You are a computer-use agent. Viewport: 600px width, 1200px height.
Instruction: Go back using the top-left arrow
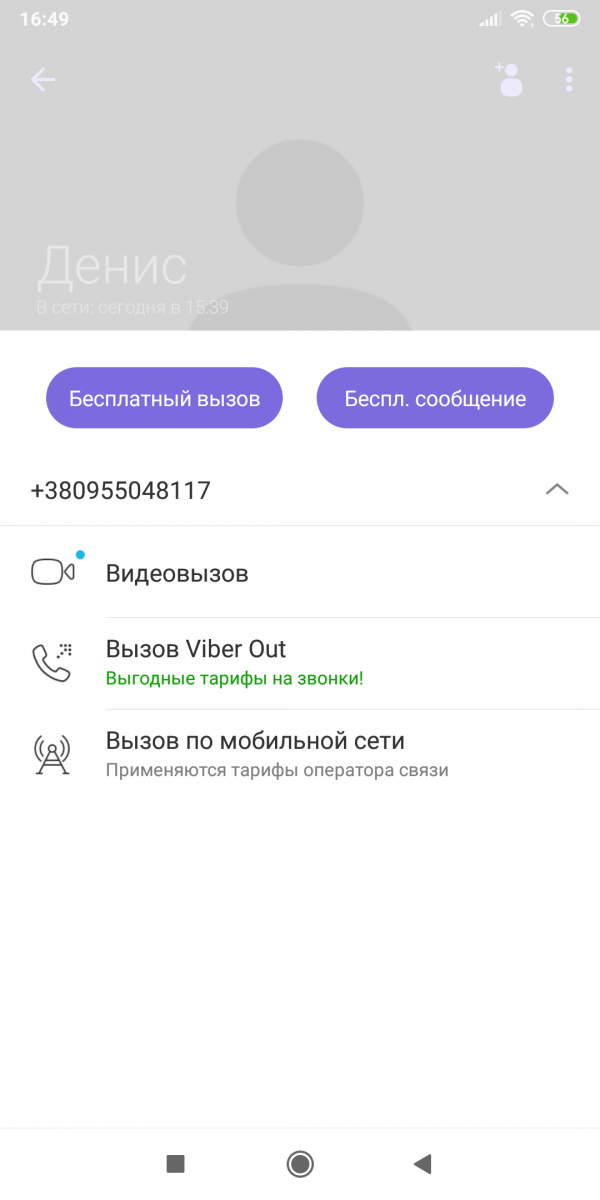point(43,80)
